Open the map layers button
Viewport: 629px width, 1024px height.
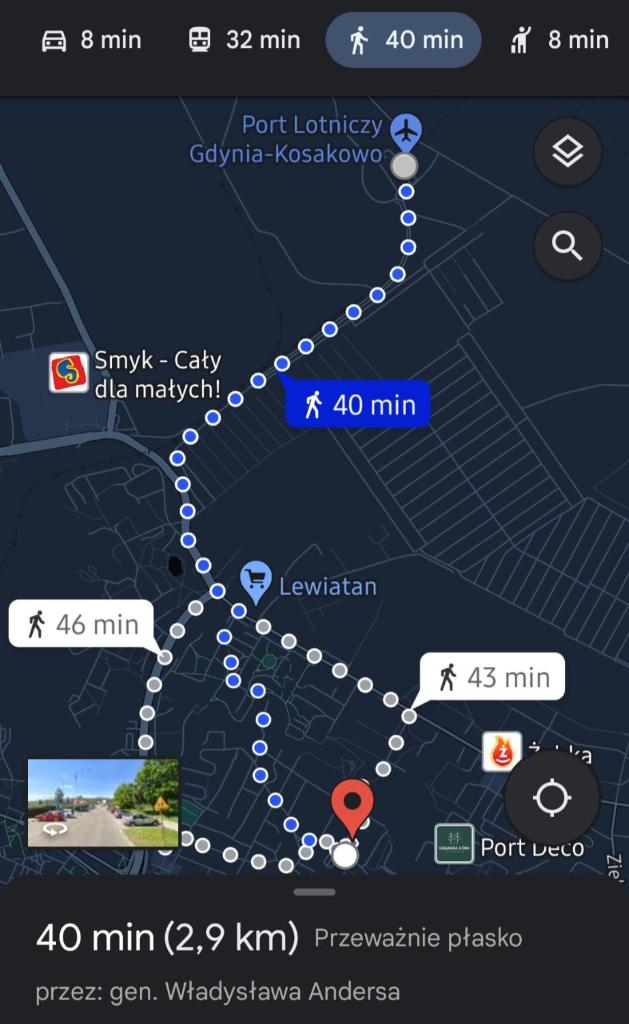click(x=567, y=152)
